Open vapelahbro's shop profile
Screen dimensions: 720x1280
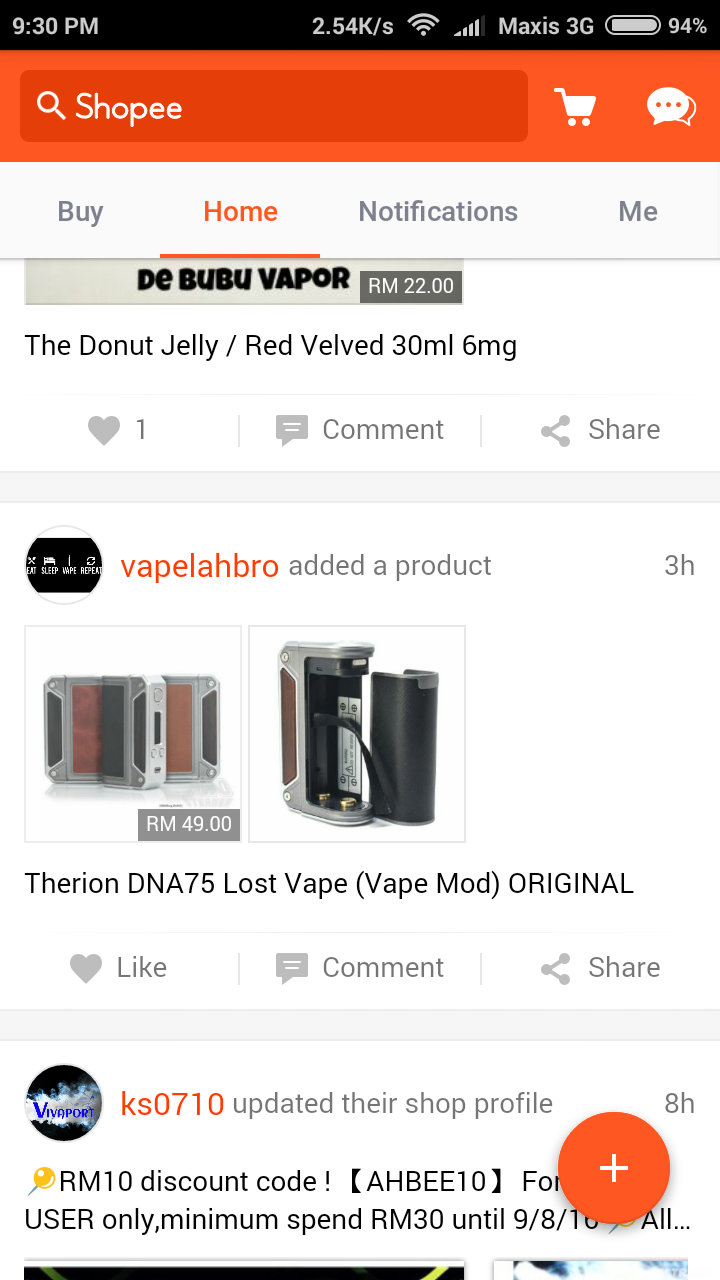tap(199, 565)
